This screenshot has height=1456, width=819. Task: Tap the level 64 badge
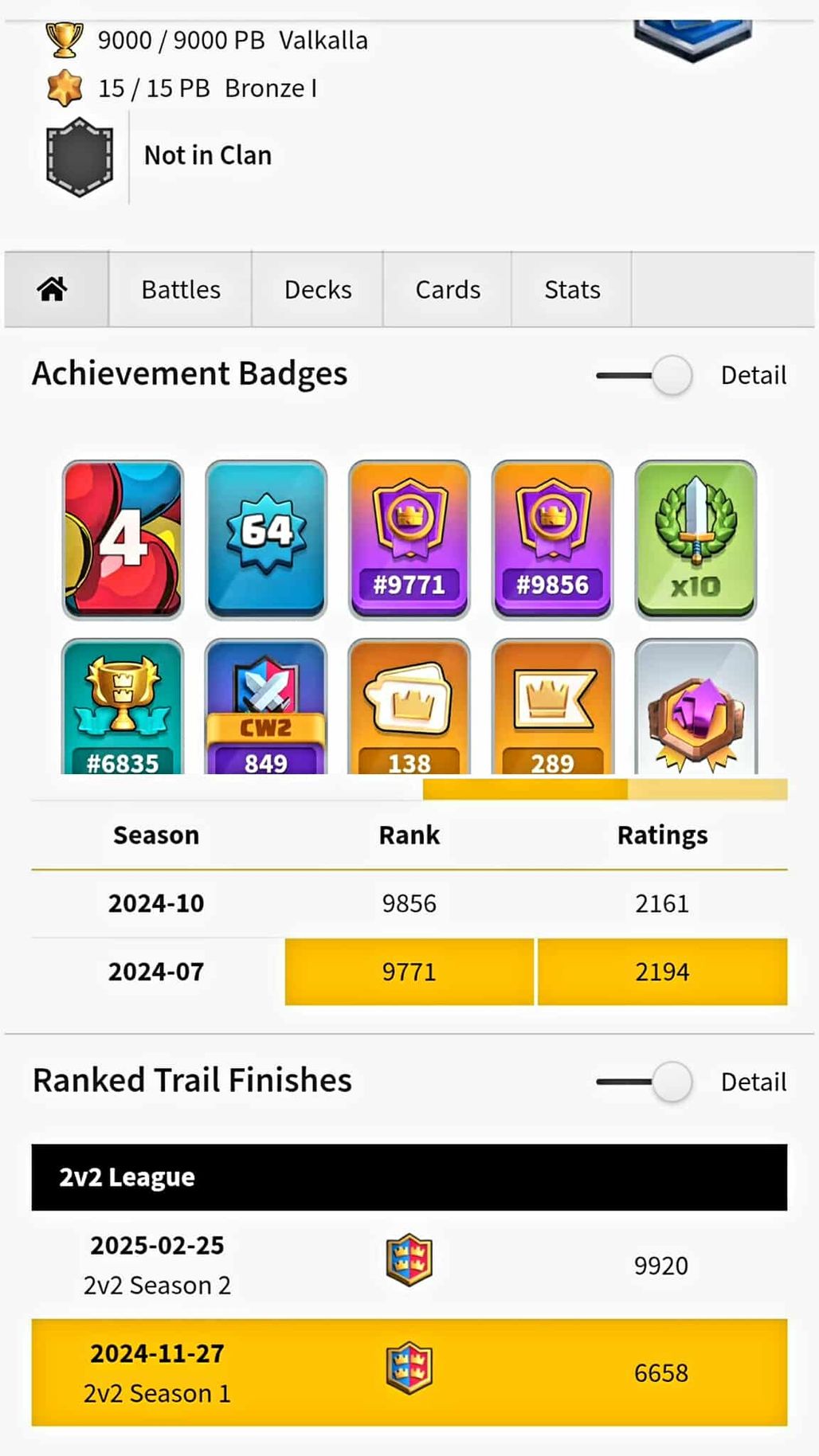(266, 540)
